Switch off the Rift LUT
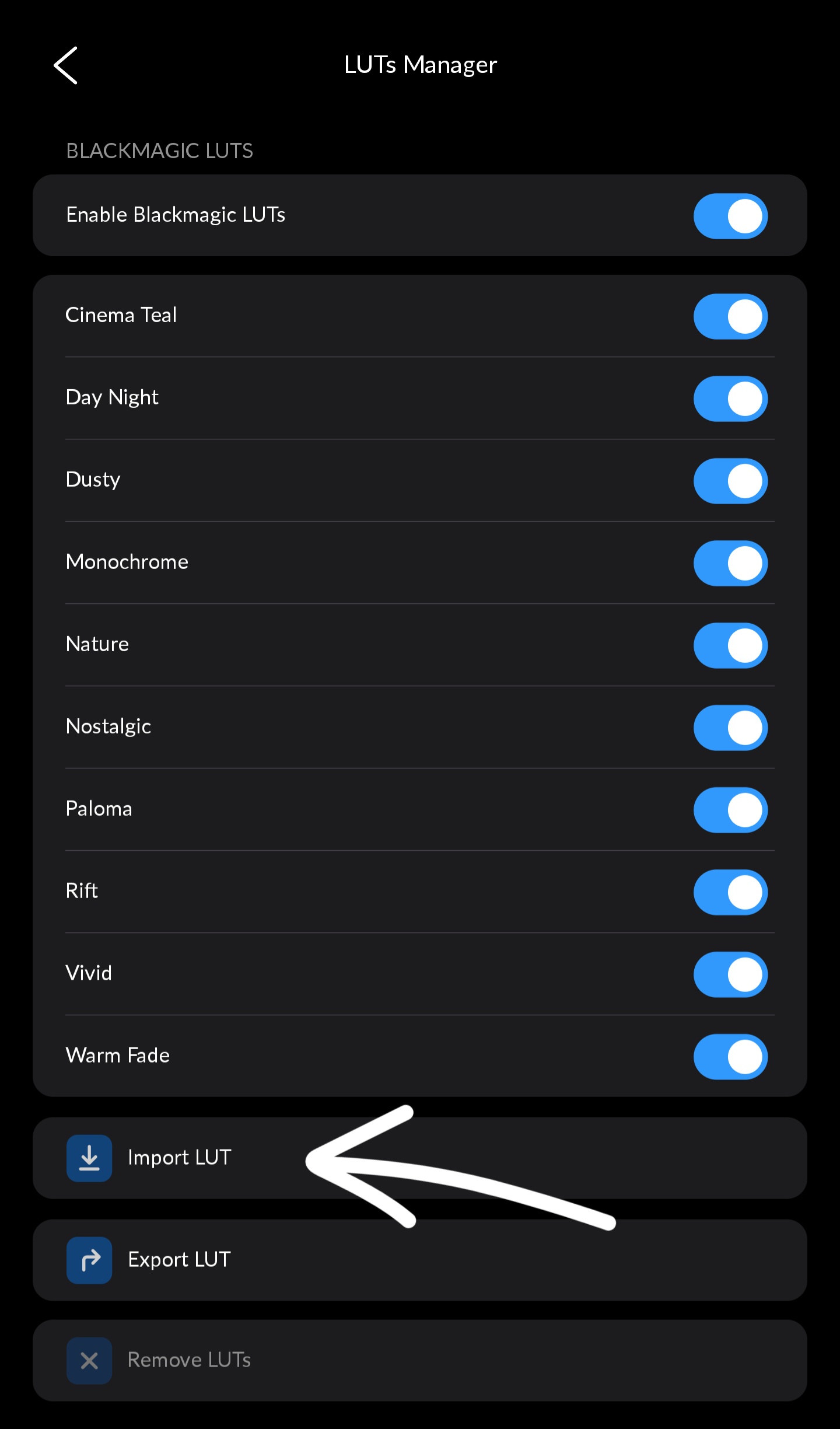Screen dimensions: 840x1429 730,892
